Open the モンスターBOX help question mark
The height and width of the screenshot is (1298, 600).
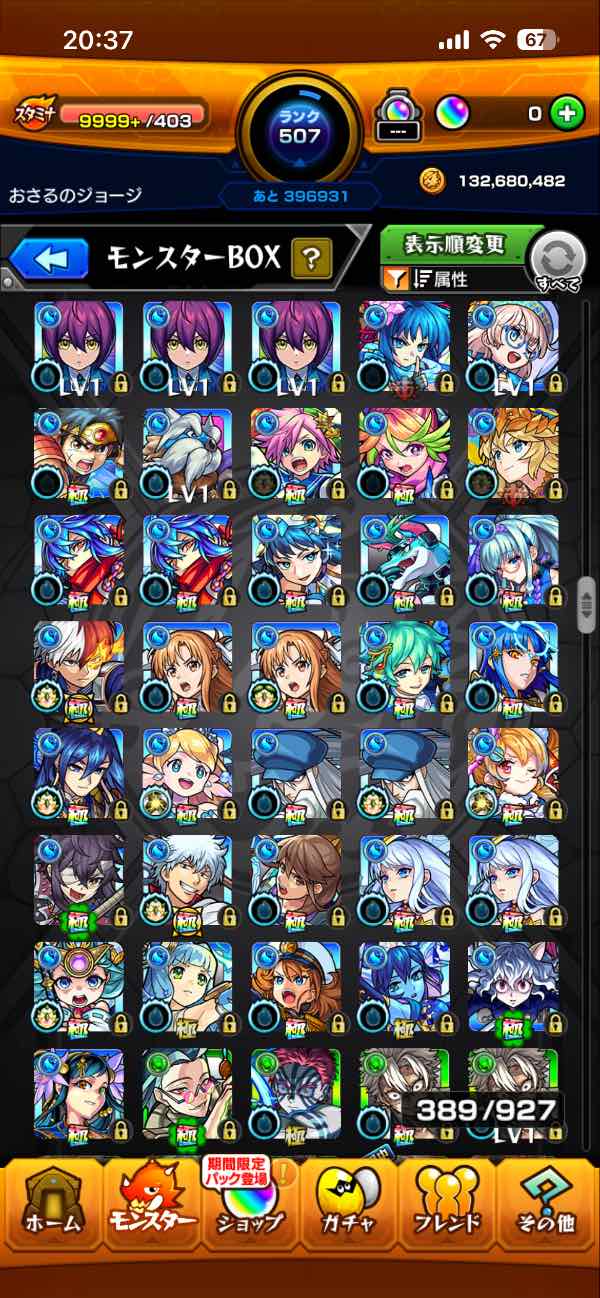coord(311,260)
